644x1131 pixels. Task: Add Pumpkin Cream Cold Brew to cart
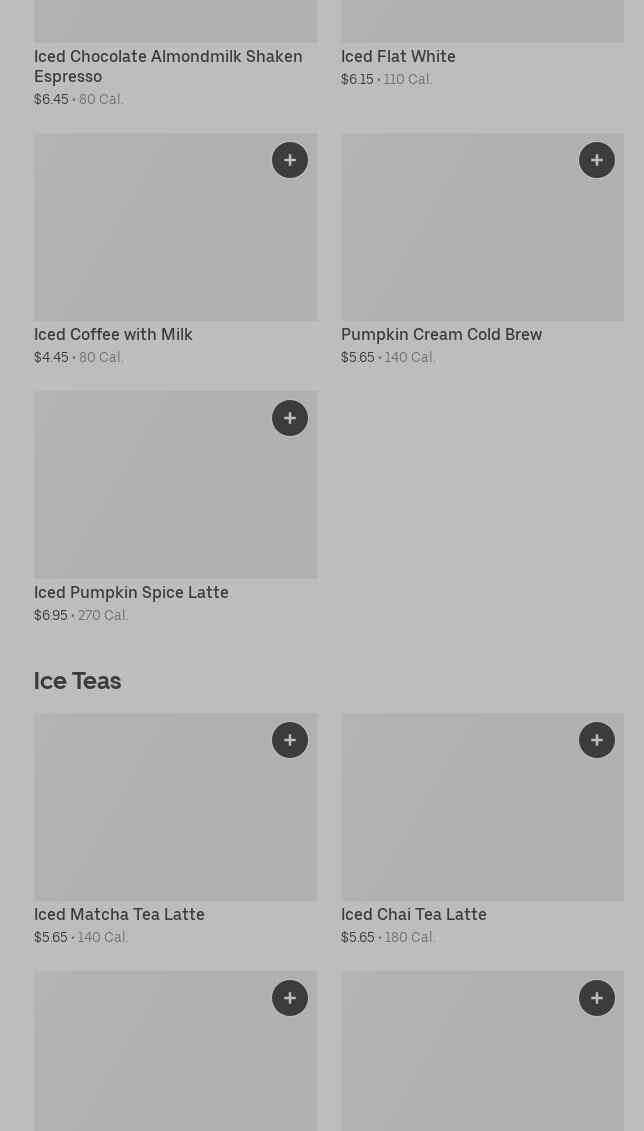[597, 160]
